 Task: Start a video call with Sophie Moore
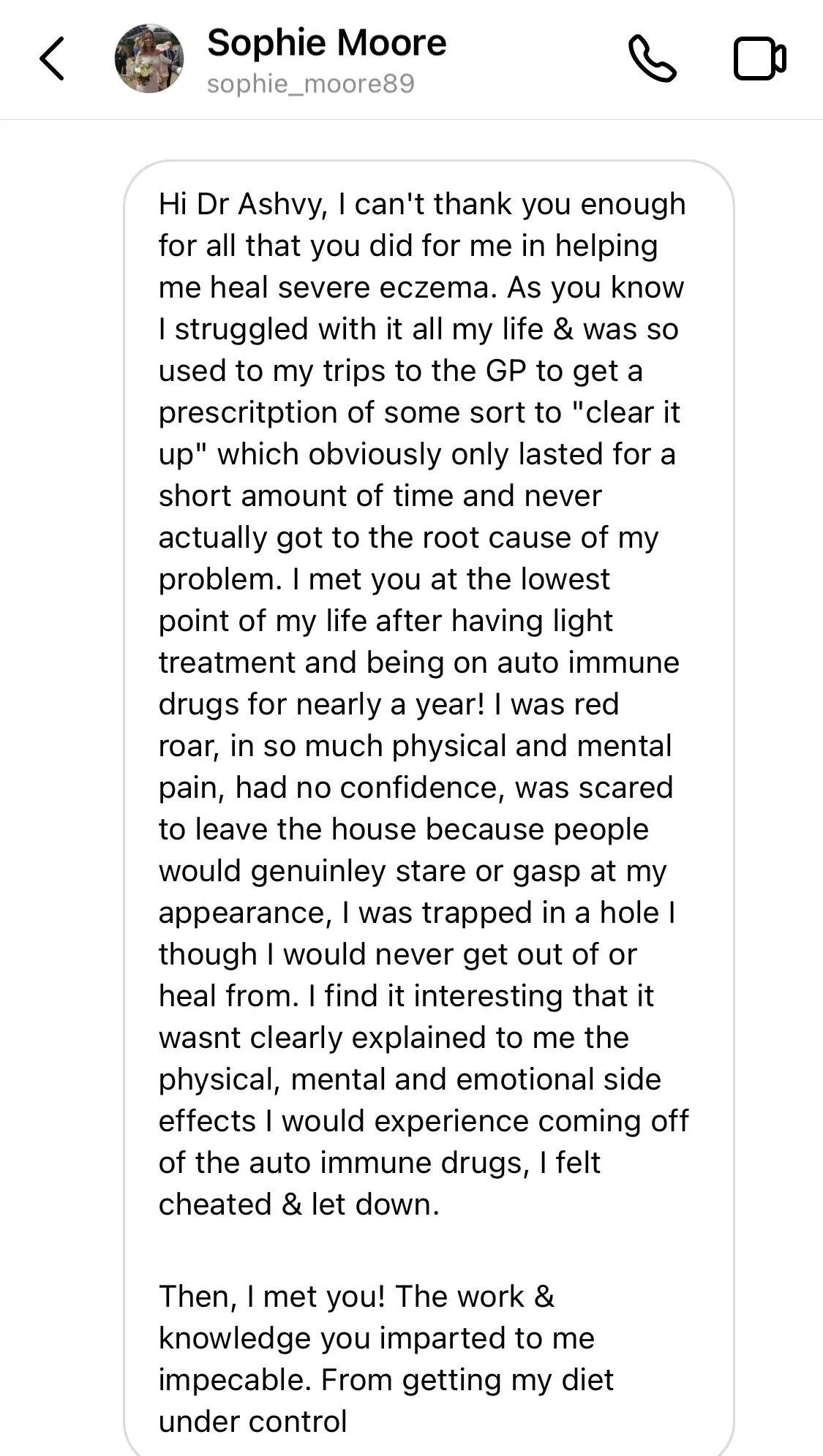[x=760, y=59]
